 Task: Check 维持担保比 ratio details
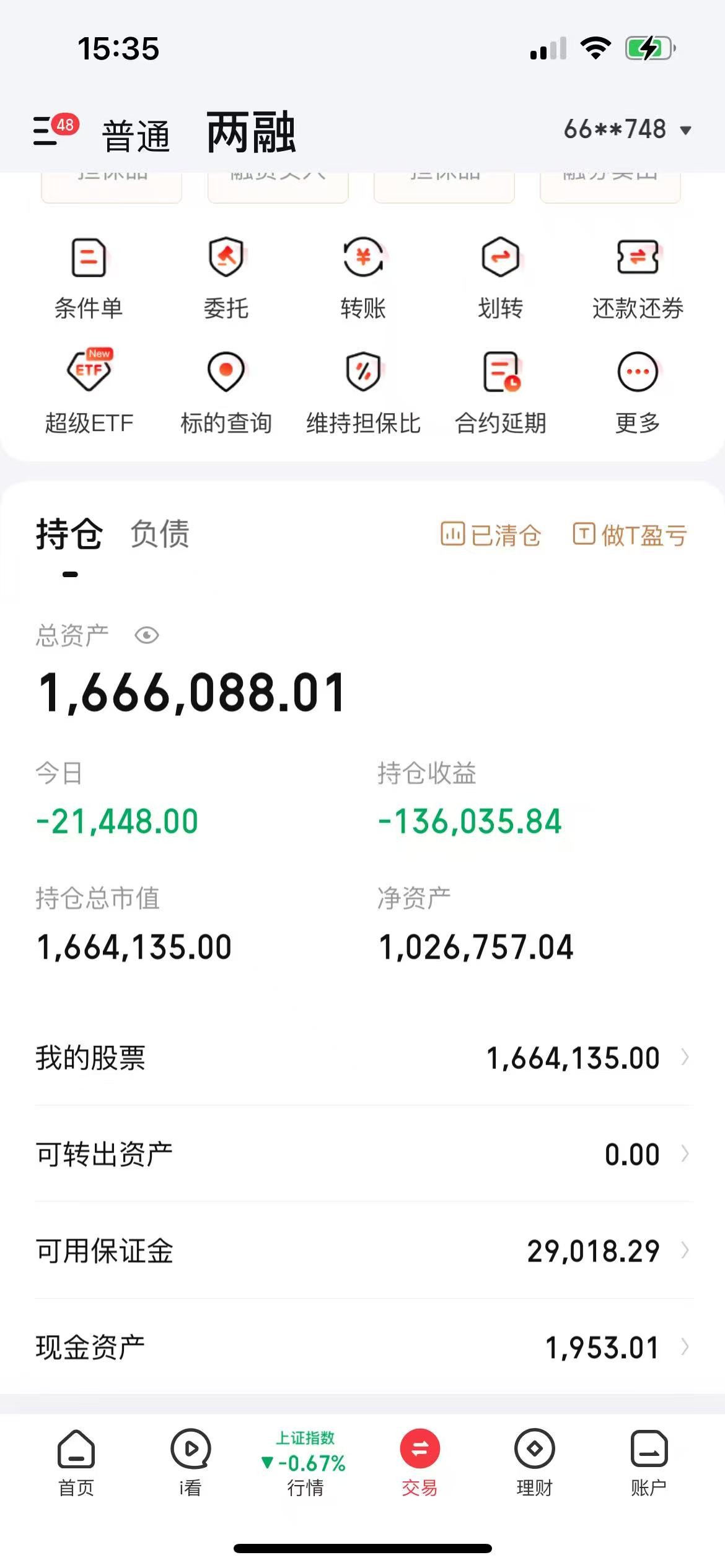pyautogui.click(x=363, y=391)
